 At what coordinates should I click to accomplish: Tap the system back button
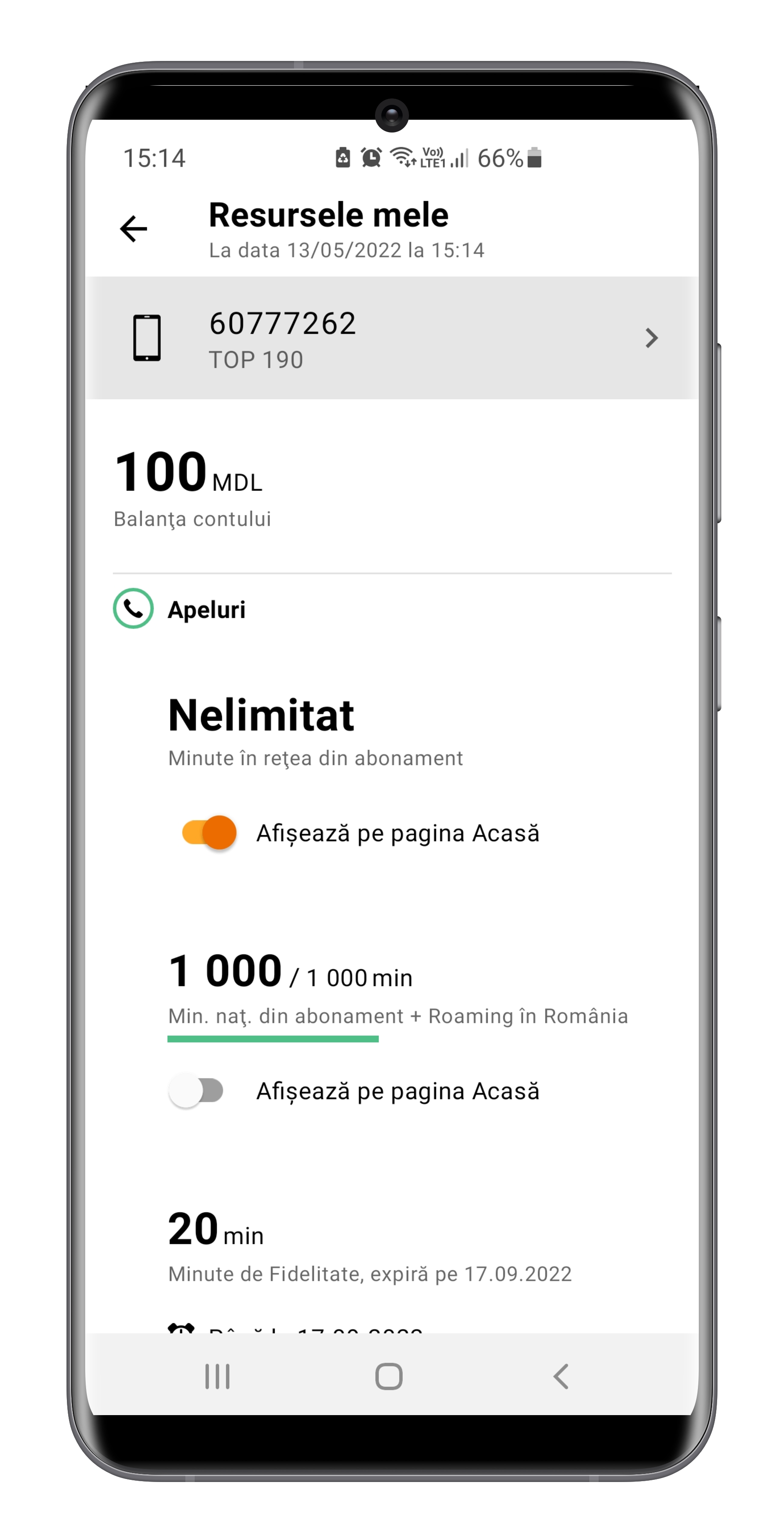[x=561, y=1377]
